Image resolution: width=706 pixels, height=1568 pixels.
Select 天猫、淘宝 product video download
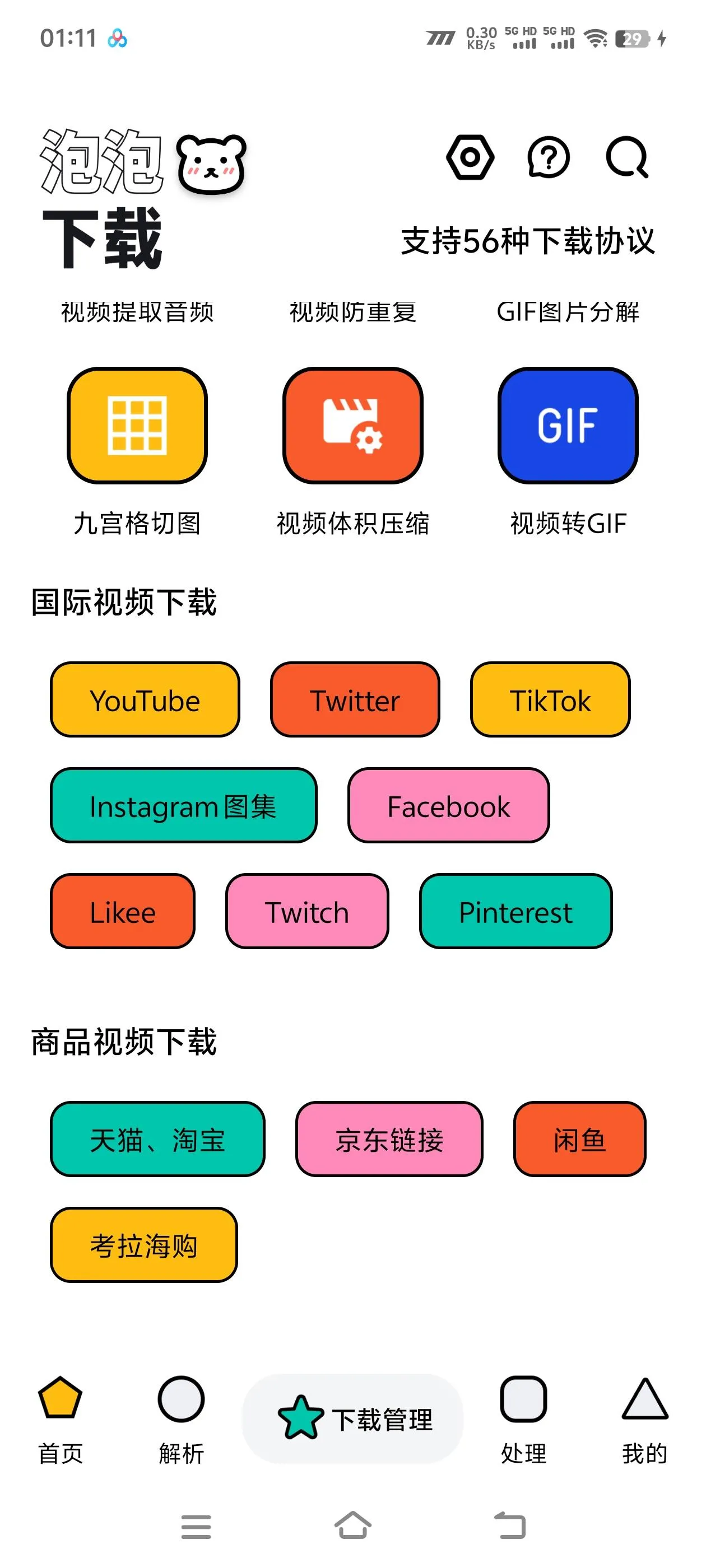tap(157, 1140)
